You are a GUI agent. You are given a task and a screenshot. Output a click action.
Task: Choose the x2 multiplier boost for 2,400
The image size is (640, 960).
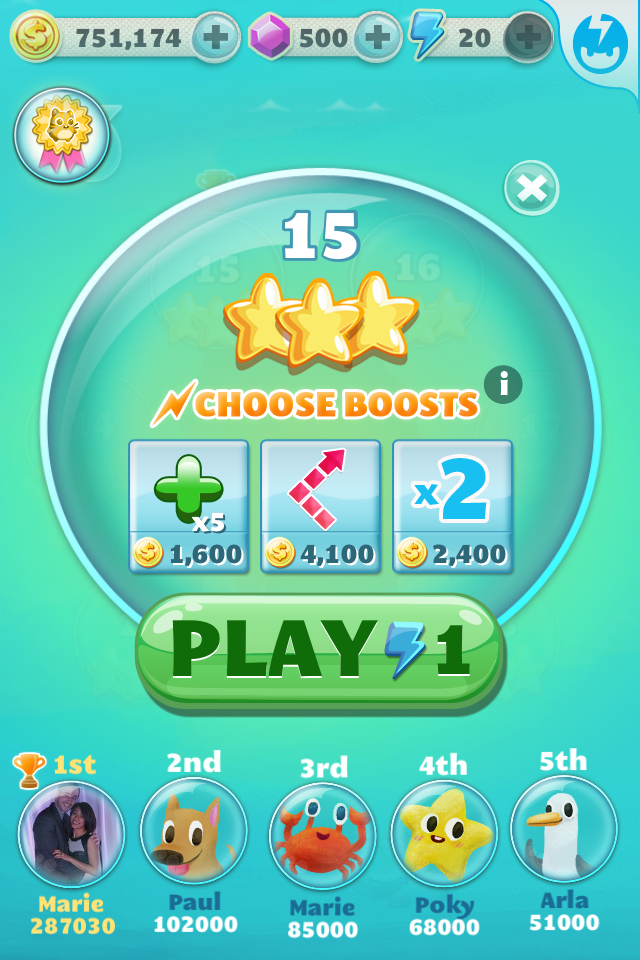[452, 506]
